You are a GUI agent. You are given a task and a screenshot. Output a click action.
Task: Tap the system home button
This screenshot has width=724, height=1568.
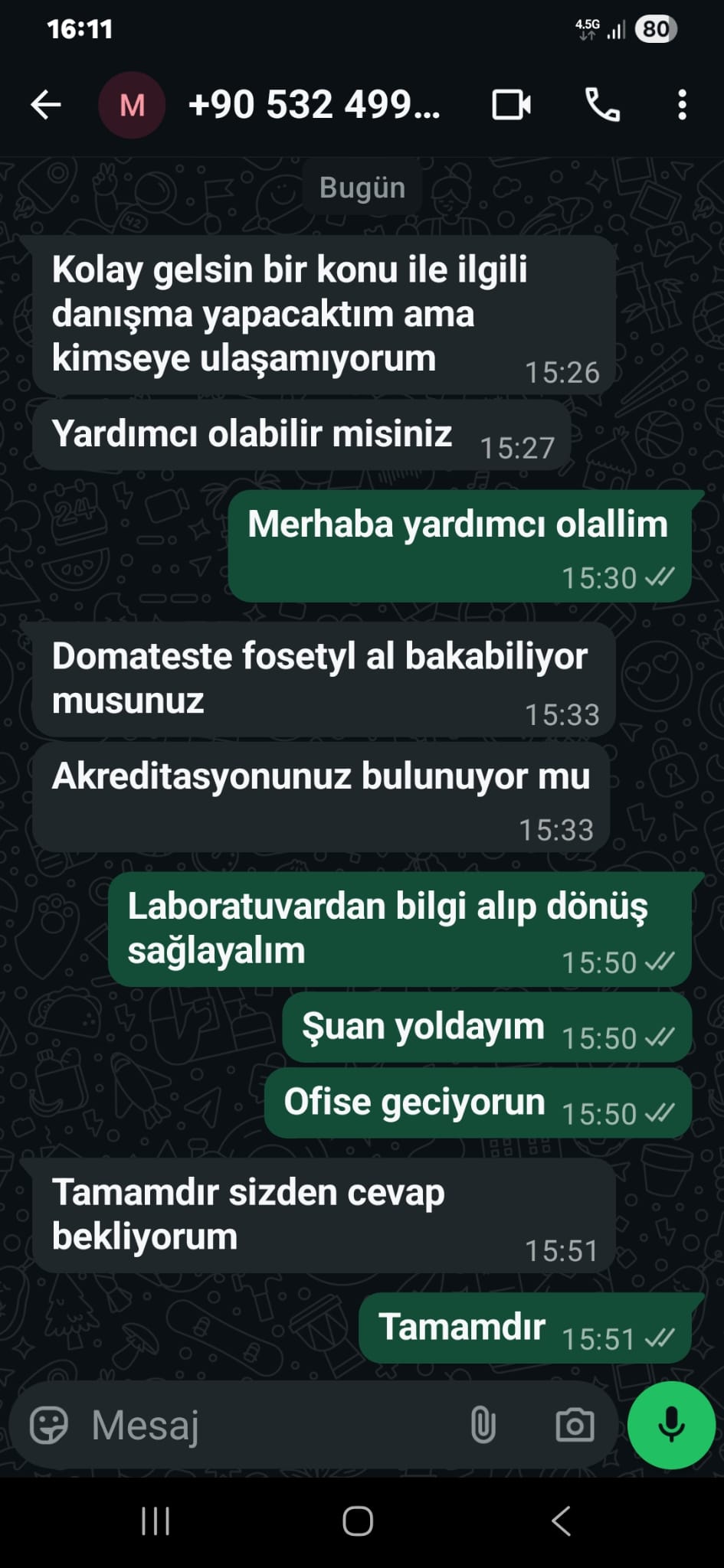coord(358,1521)
